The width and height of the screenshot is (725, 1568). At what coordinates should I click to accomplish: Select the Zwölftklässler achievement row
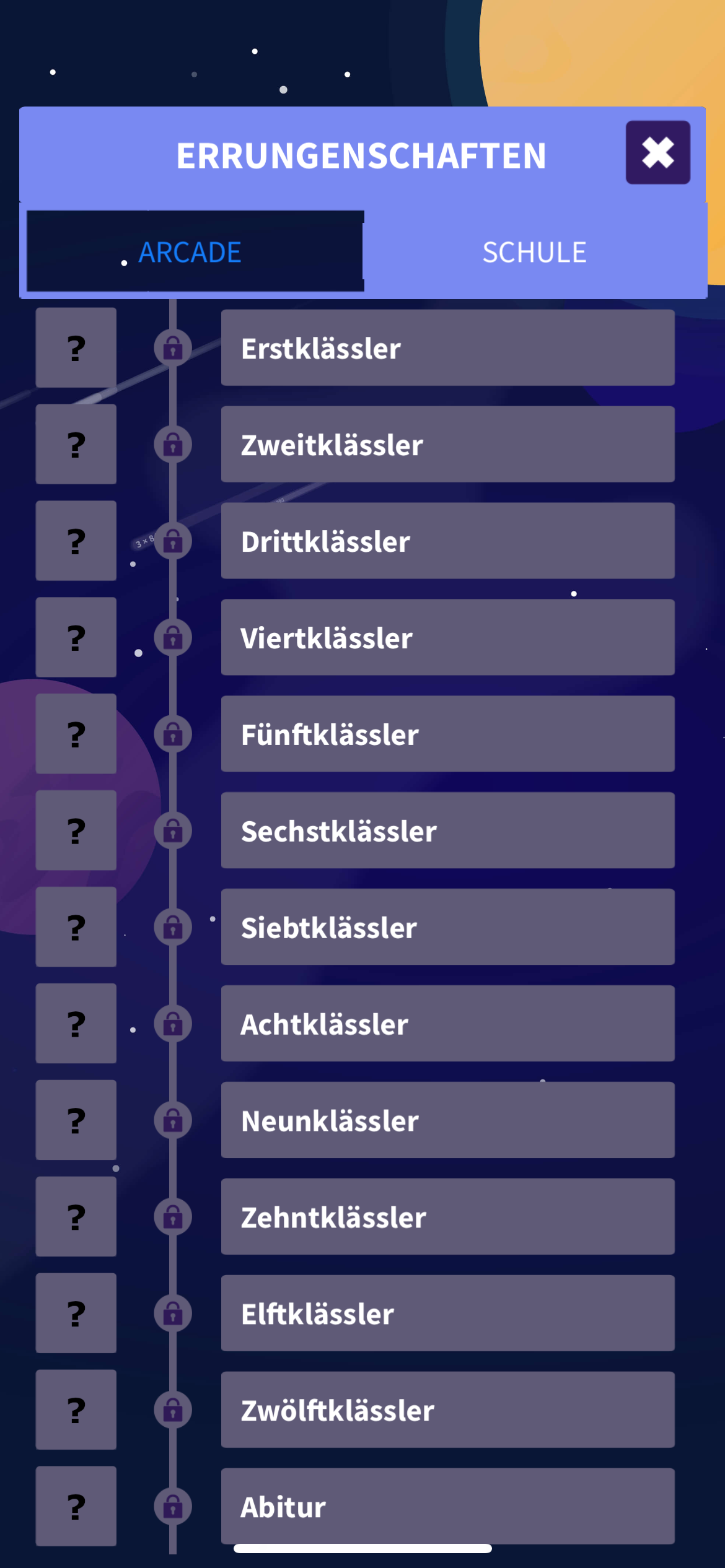pyautogui.click(x=447, y=1411)
